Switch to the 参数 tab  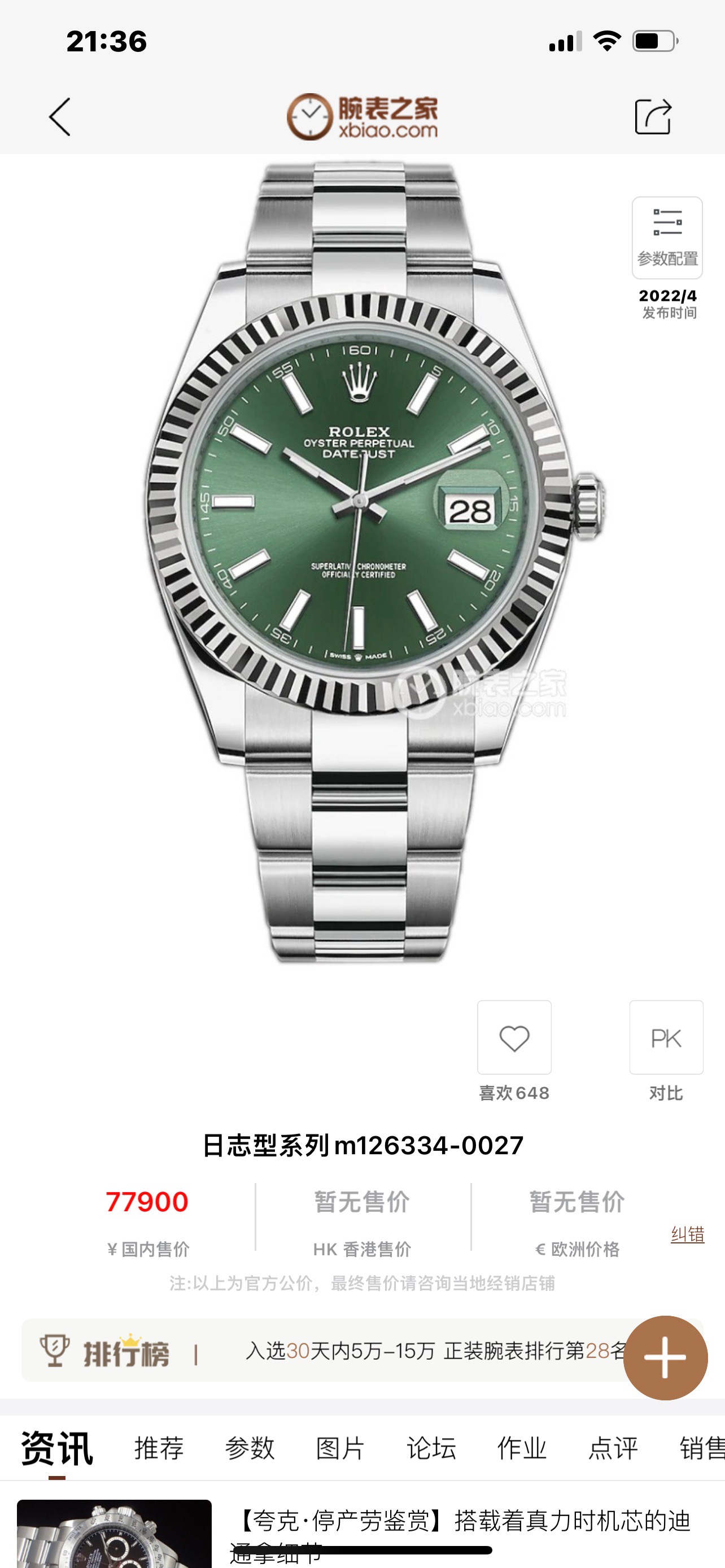[250, 1447]
